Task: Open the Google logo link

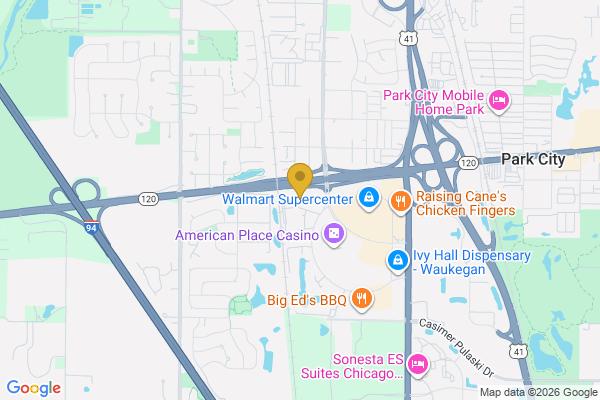Action: pos(34,388)
